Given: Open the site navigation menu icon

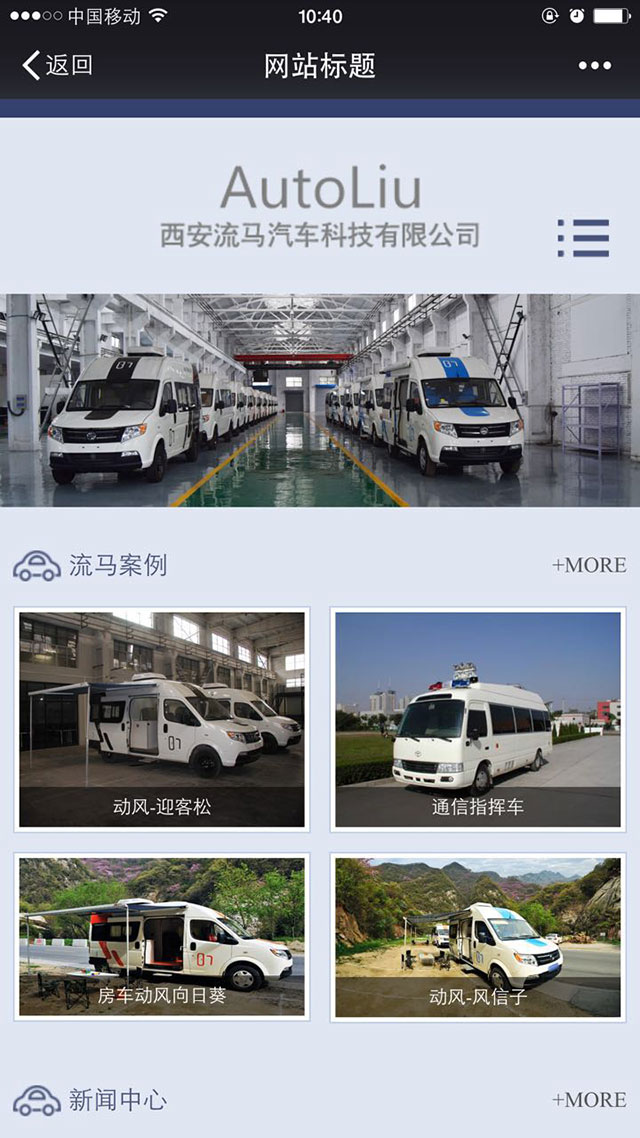Looking at the screenshot, I should pyautogui.click(x=583, y=238).
